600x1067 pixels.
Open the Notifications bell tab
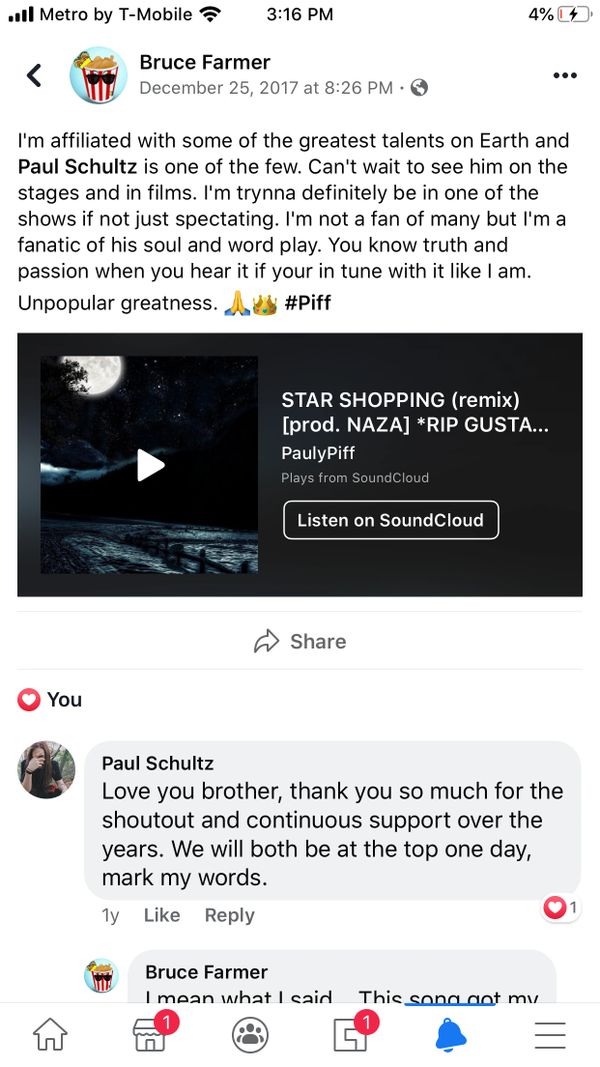451,1035
